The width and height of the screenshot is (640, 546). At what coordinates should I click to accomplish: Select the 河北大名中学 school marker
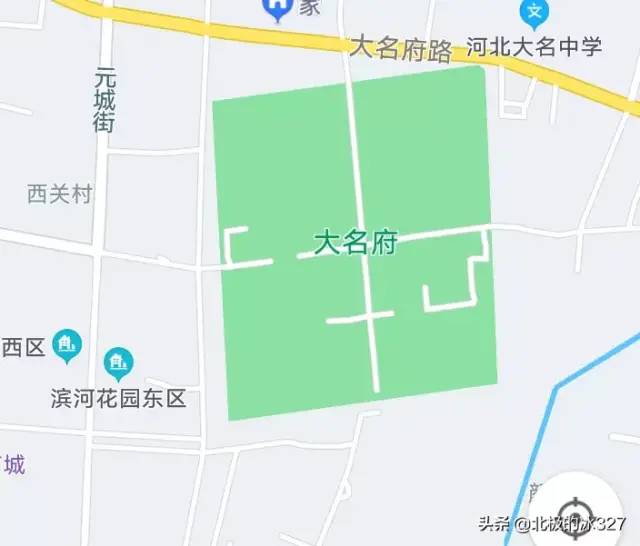(536, 13)
